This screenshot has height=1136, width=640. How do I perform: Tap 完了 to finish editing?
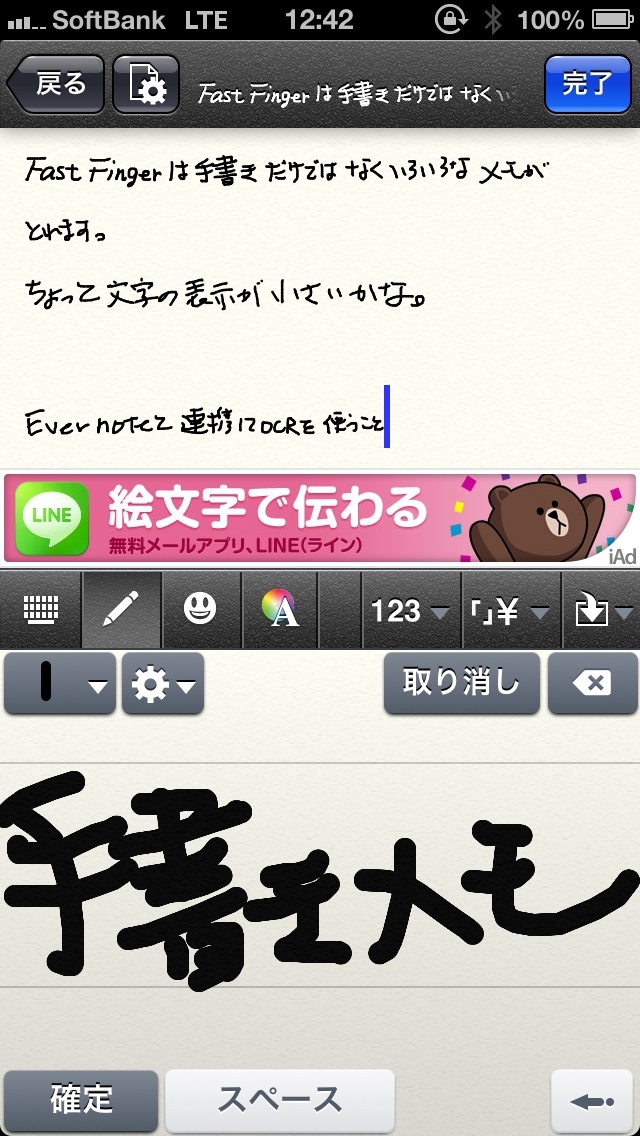pyautogui.click(x=586, y=84)
